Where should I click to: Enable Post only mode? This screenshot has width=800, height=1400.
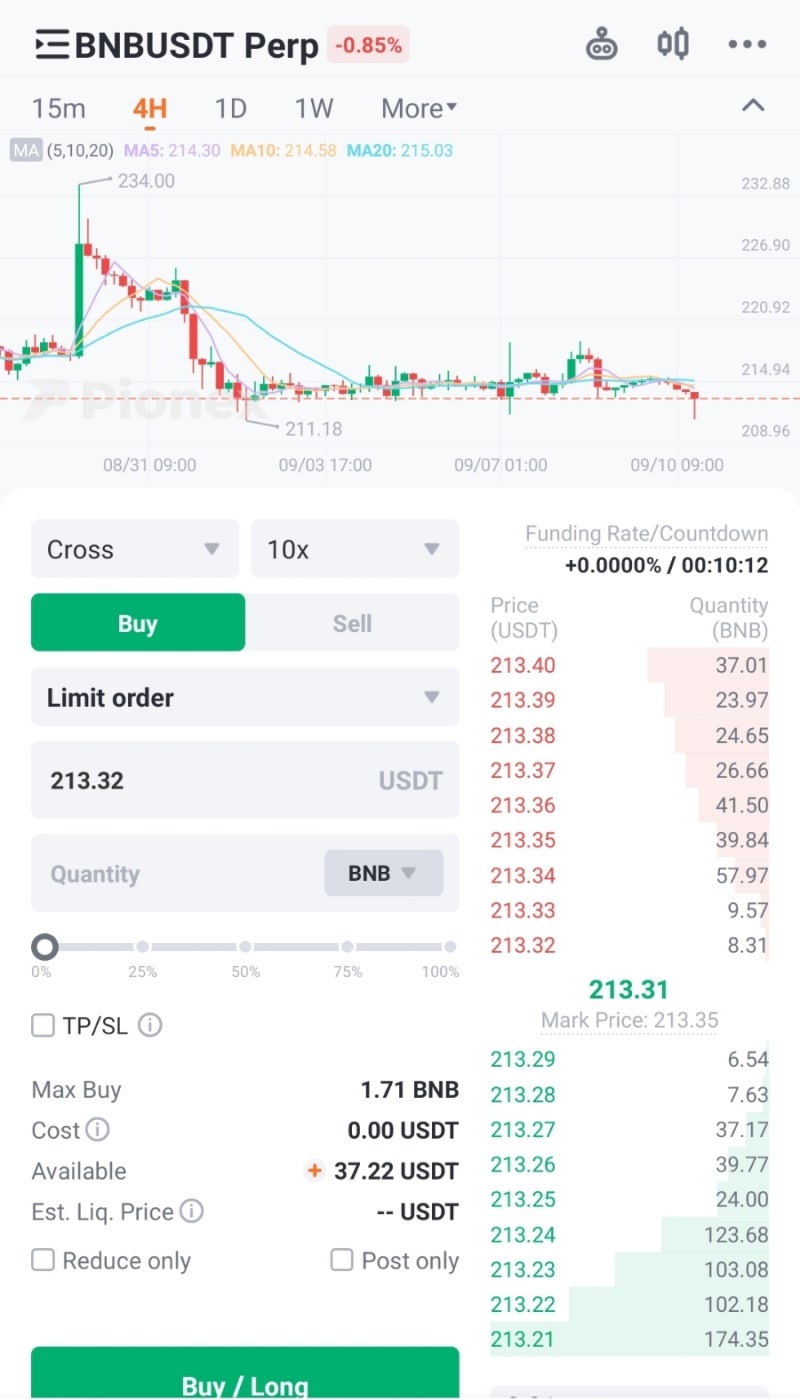point(341,1260)
